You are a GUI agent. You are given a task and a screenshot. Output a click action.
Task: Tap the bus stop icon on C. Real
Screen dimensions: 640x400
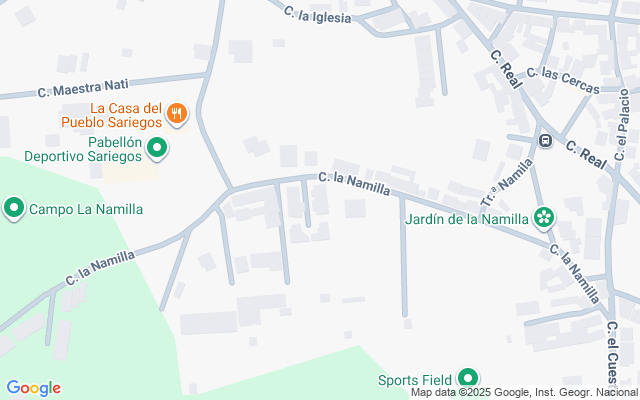point(545,141)
